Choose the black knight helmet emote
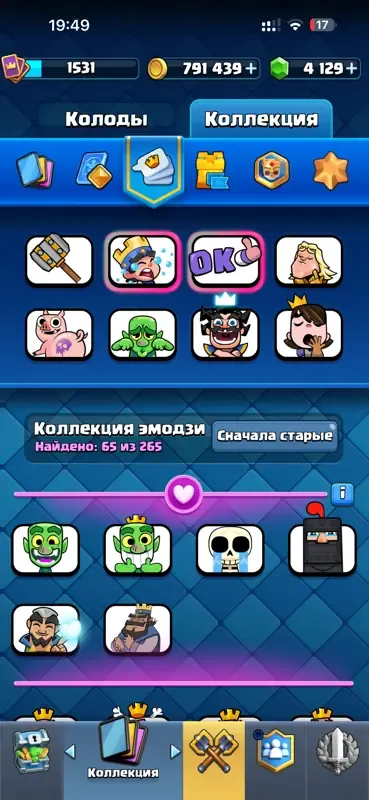Viewport: 369px width, 800px height. [x=323, y=546]
